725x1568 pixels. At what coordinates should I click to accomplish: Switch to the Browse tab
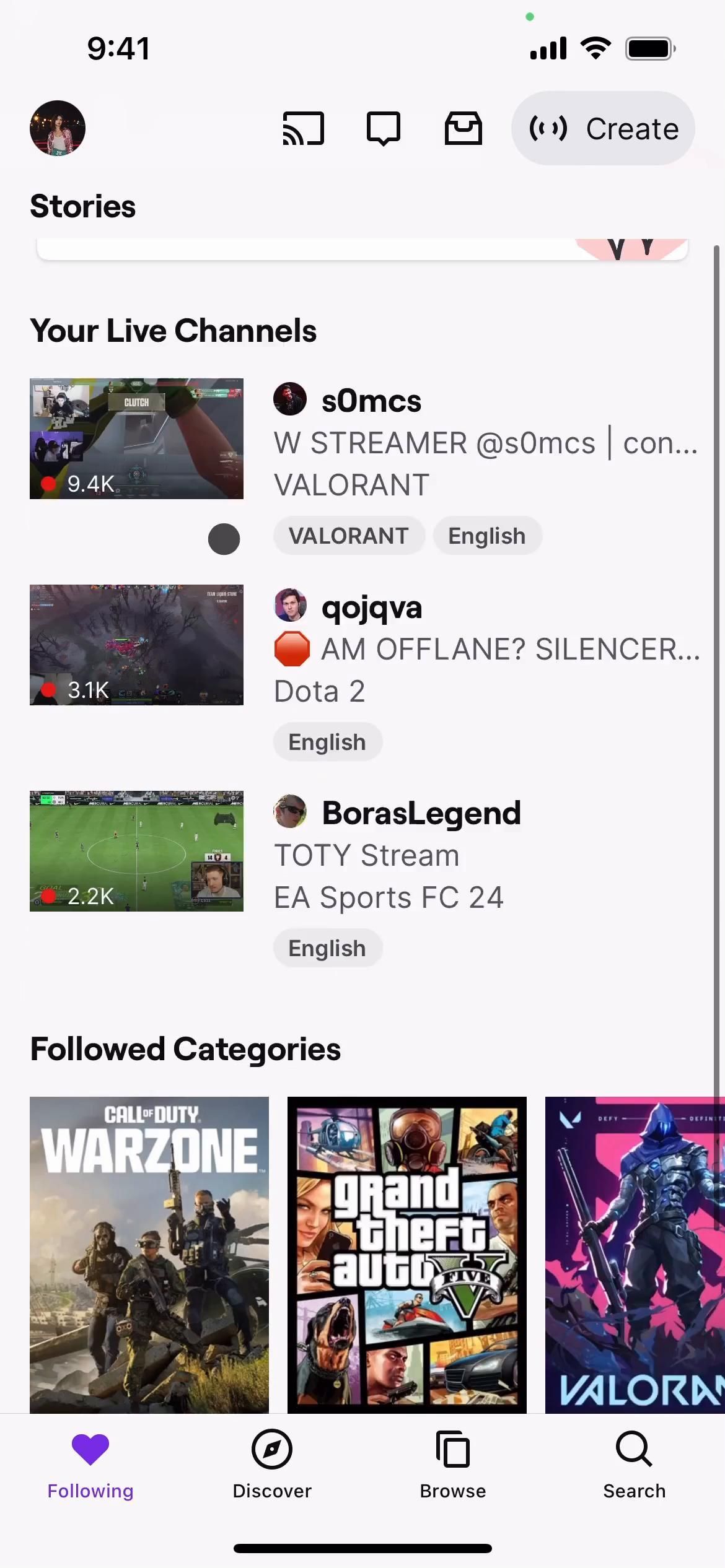pos(453,1465)
